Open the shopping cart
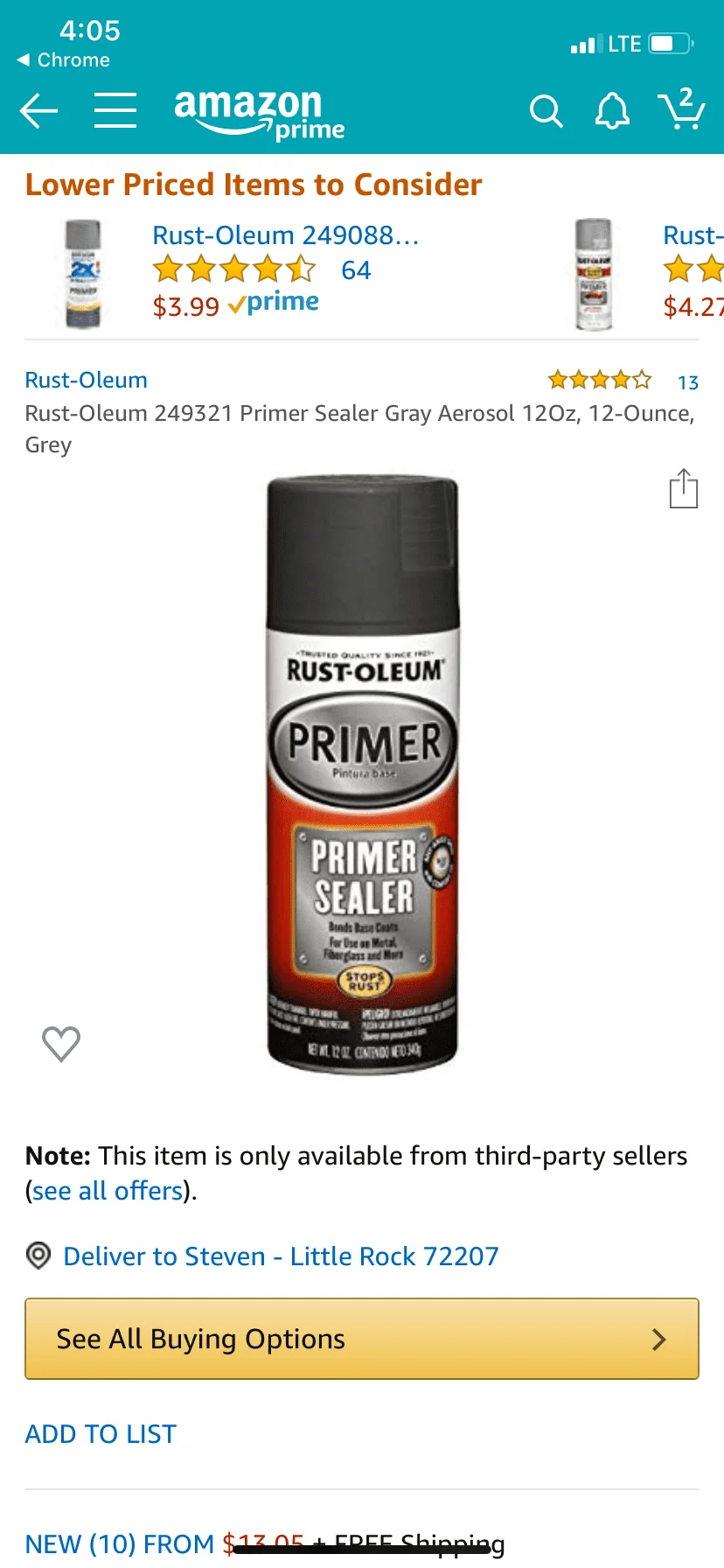Screen dimensions: 724x1568 click(x=681, y=109)
